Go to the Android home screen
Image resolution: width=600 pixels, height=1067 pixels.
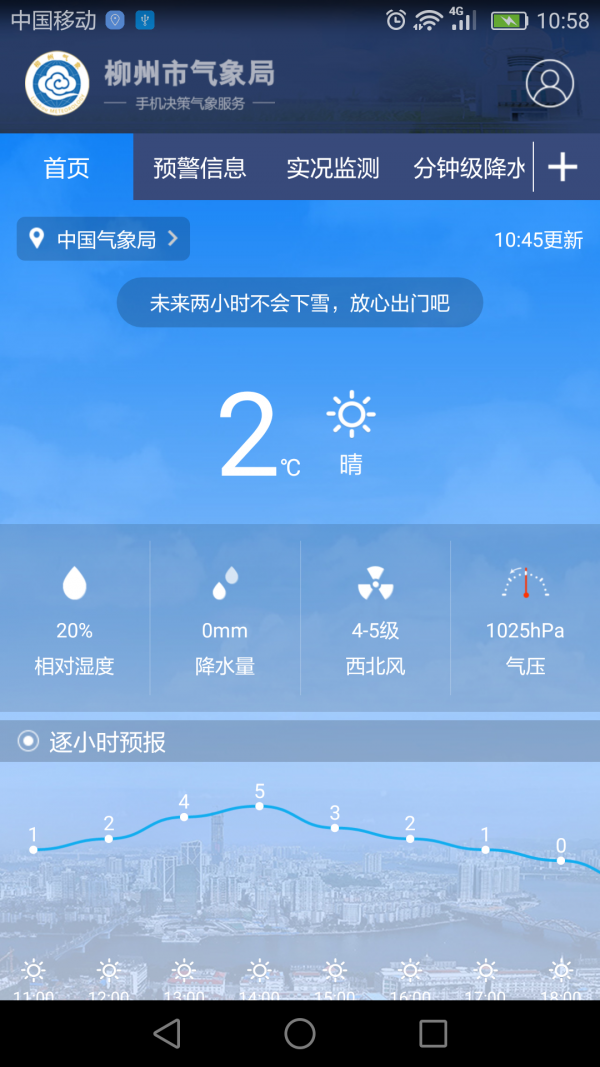coord(300,1033)
